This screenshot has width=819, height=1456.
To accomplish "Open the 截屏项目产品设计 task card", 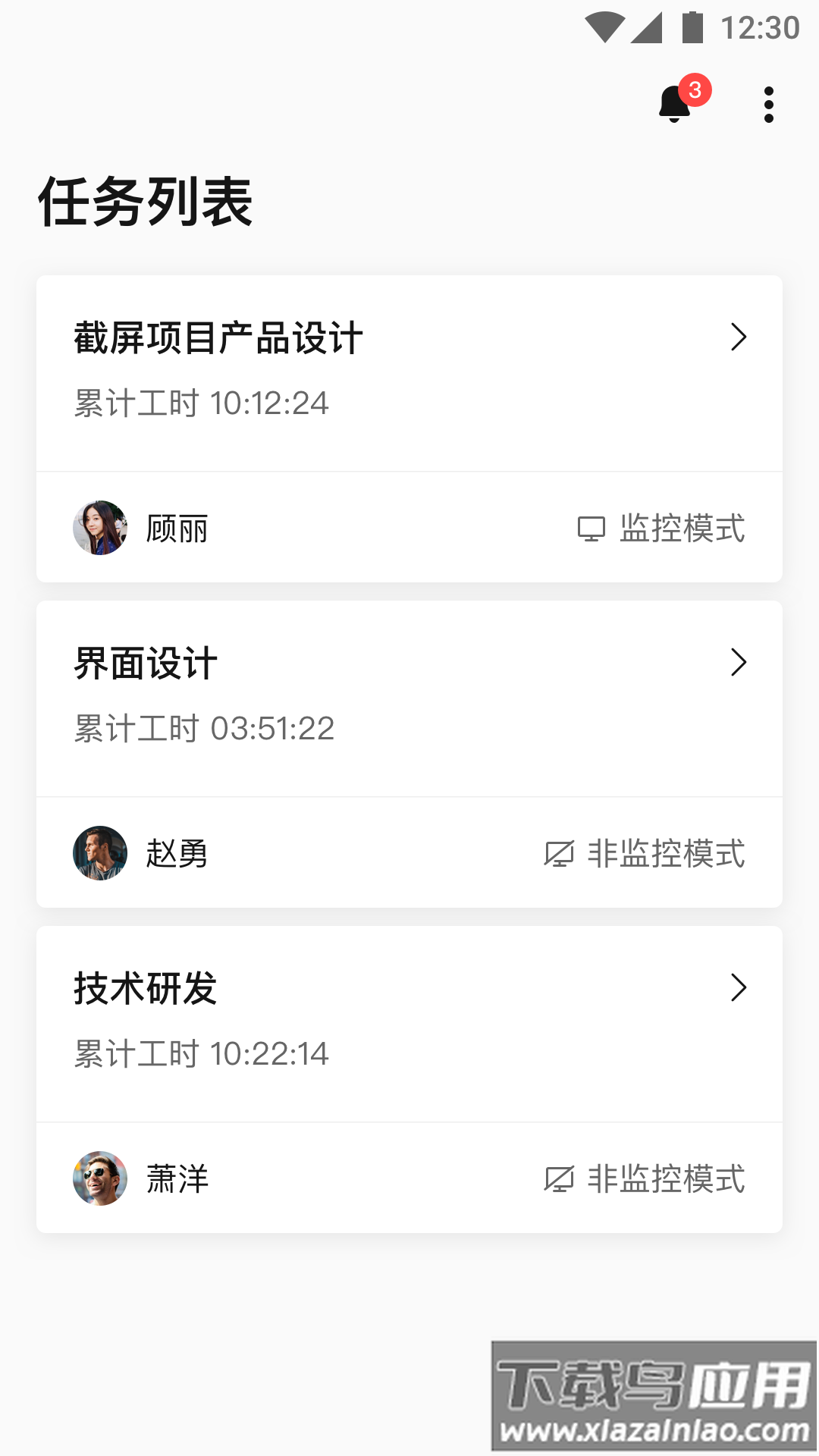I will [x=409, y=372].
